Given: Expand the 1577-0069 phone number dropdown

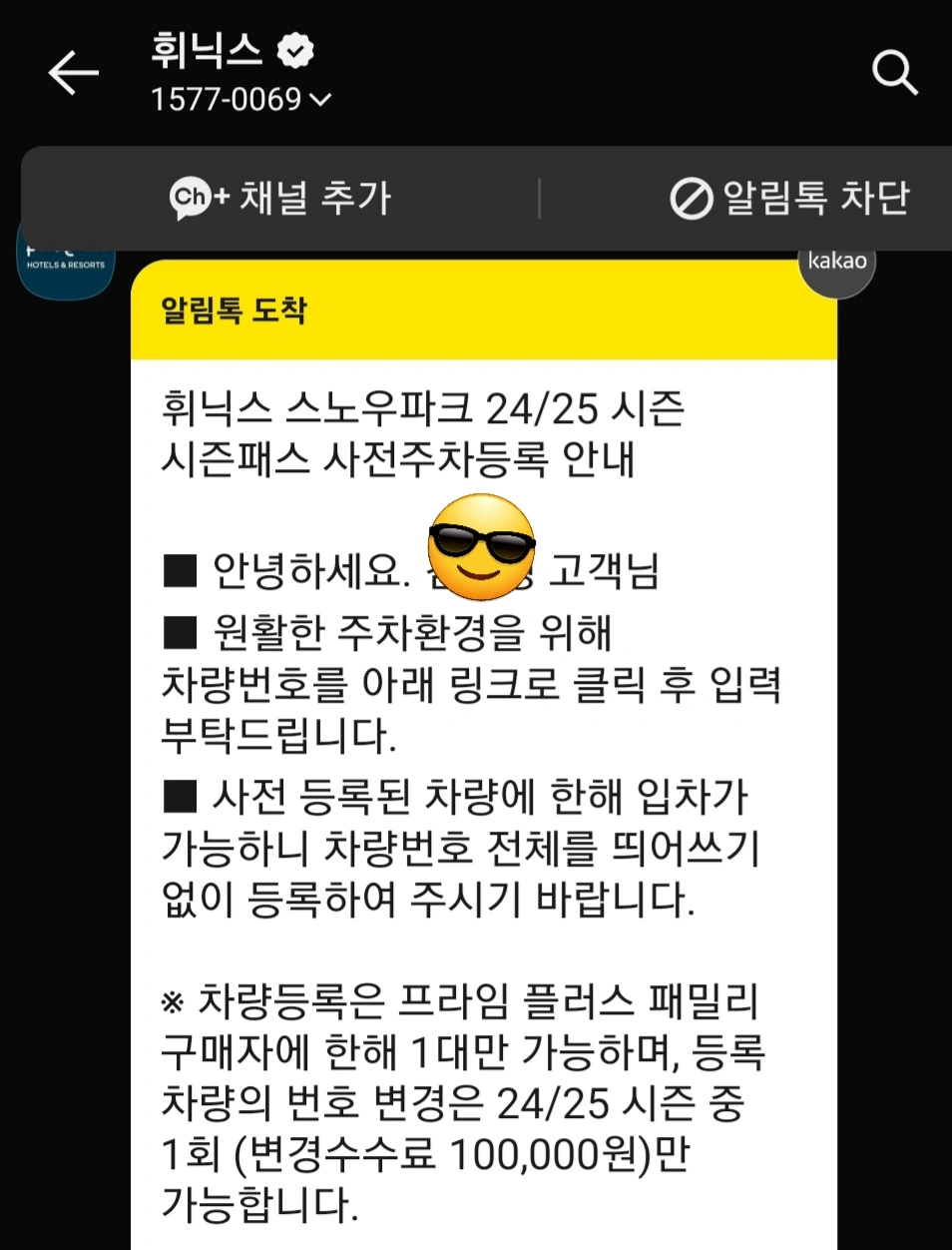Looking at the screenshot, I should click(320, 100).
